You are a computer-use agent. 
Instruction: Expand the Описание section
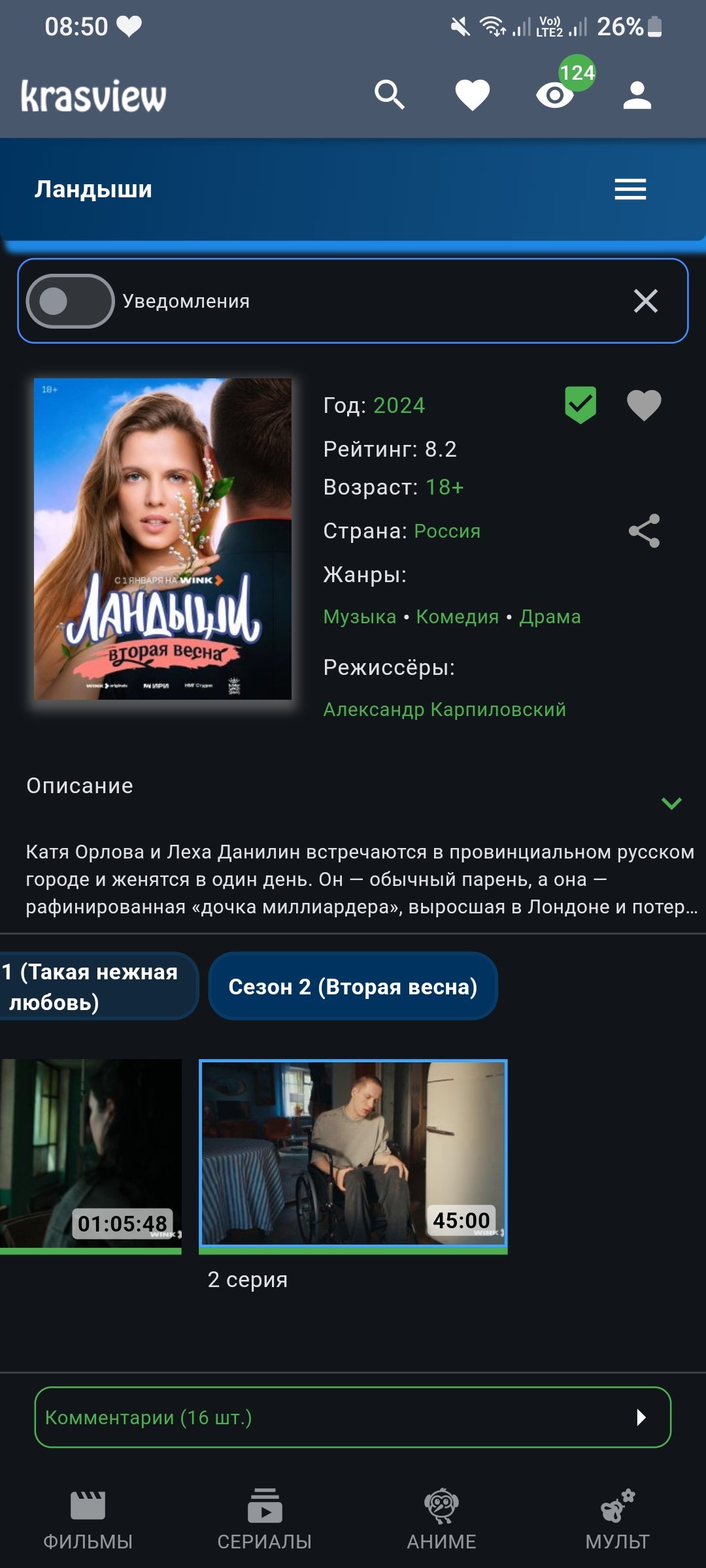[x=671, y=803]
